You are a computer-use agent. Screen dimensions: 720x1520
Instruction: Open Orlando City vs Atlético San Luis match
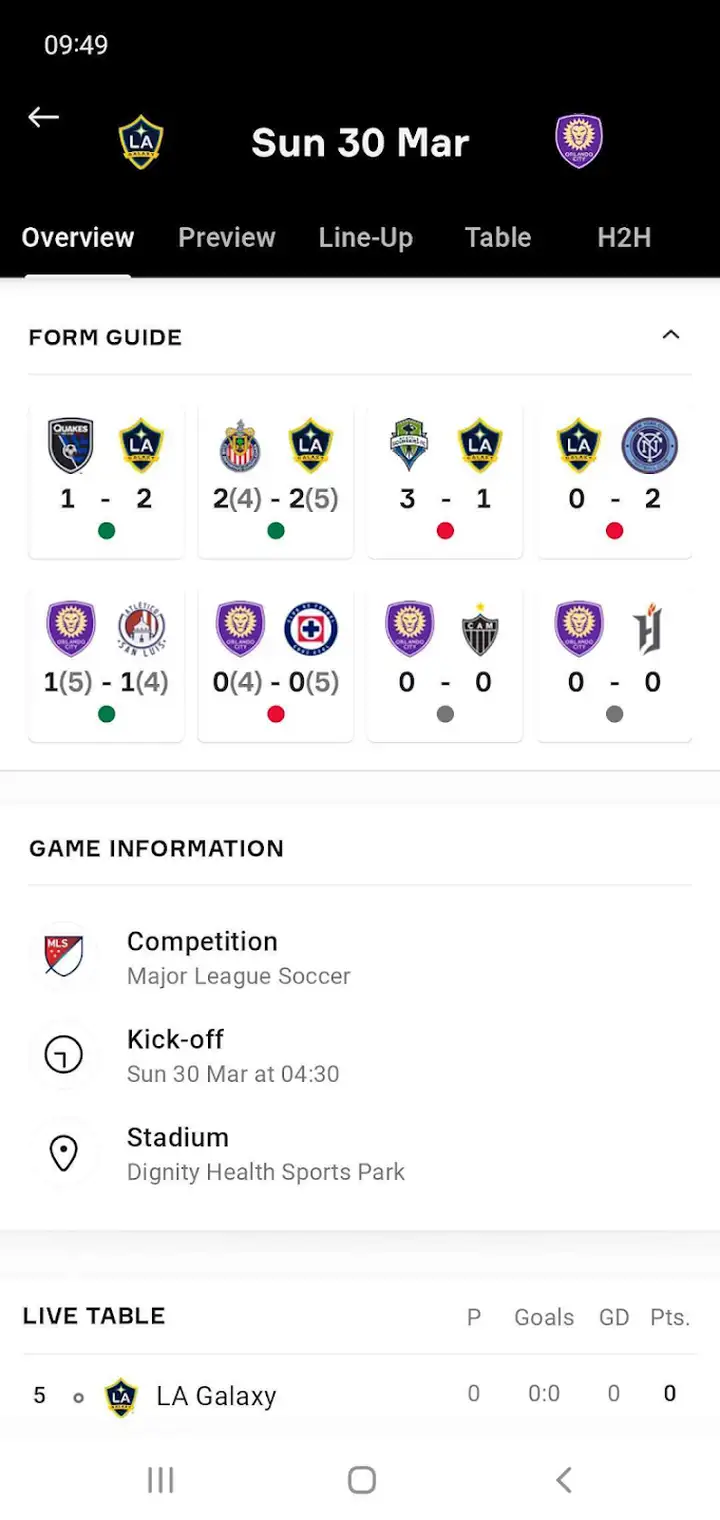[x=106, y=665]
